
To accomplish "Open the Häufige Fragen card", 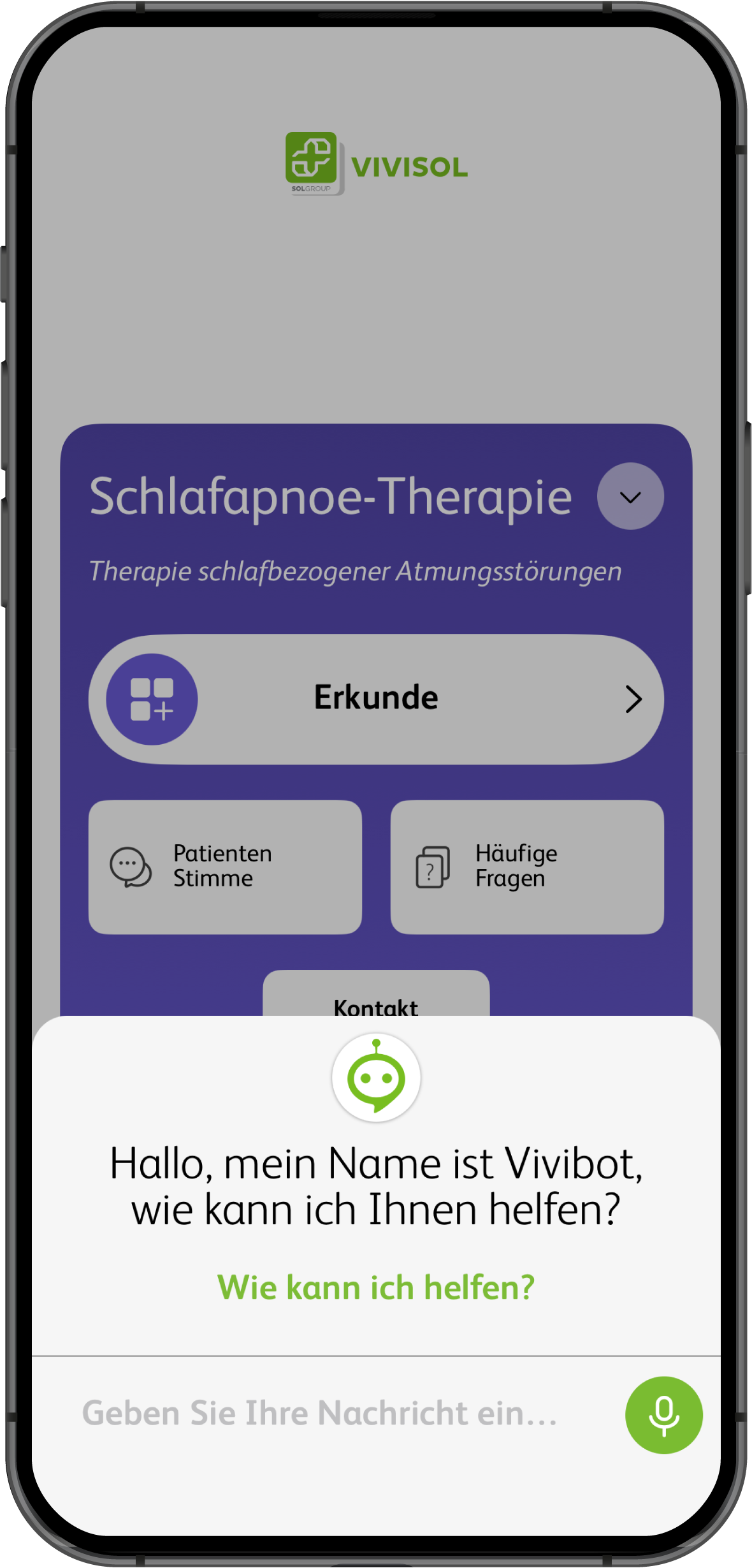I will [526, 867].
